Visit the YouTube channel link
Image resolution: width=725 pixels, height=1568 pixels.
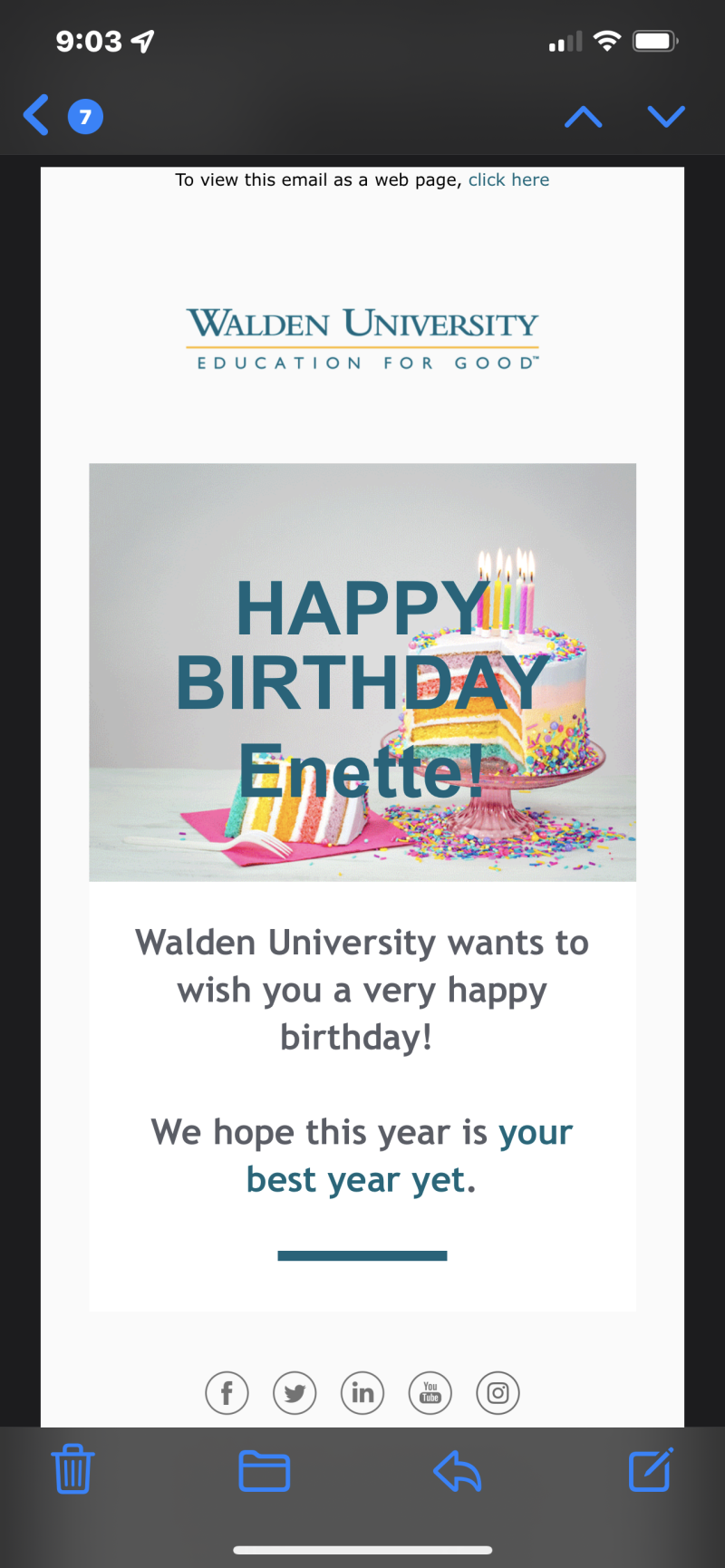(x=430, y=1393)
